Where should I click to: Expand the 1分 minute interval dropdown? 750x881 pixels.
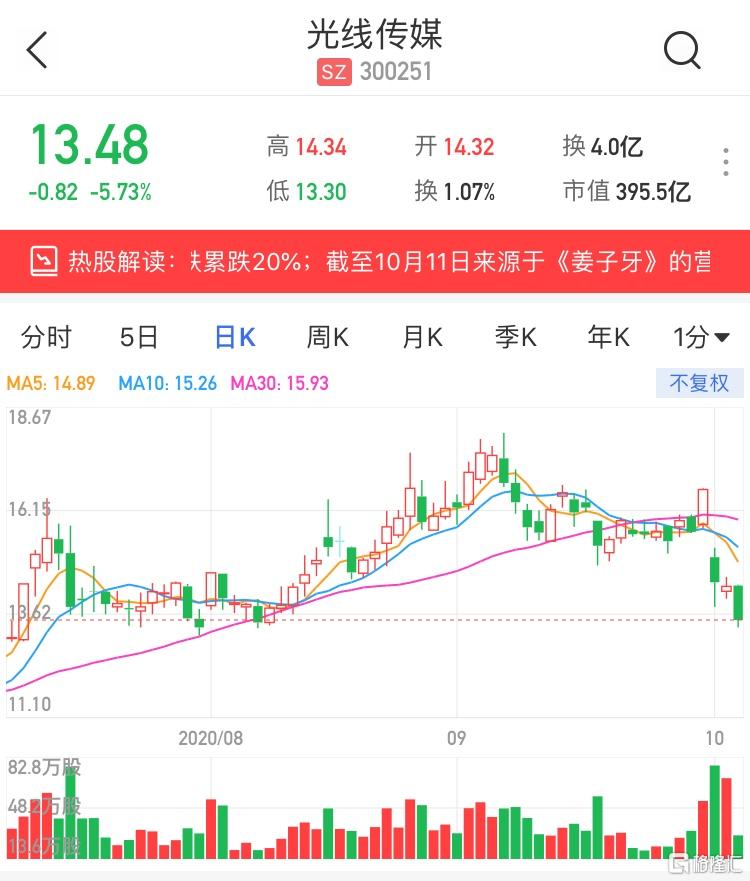[x=701, y=338]
